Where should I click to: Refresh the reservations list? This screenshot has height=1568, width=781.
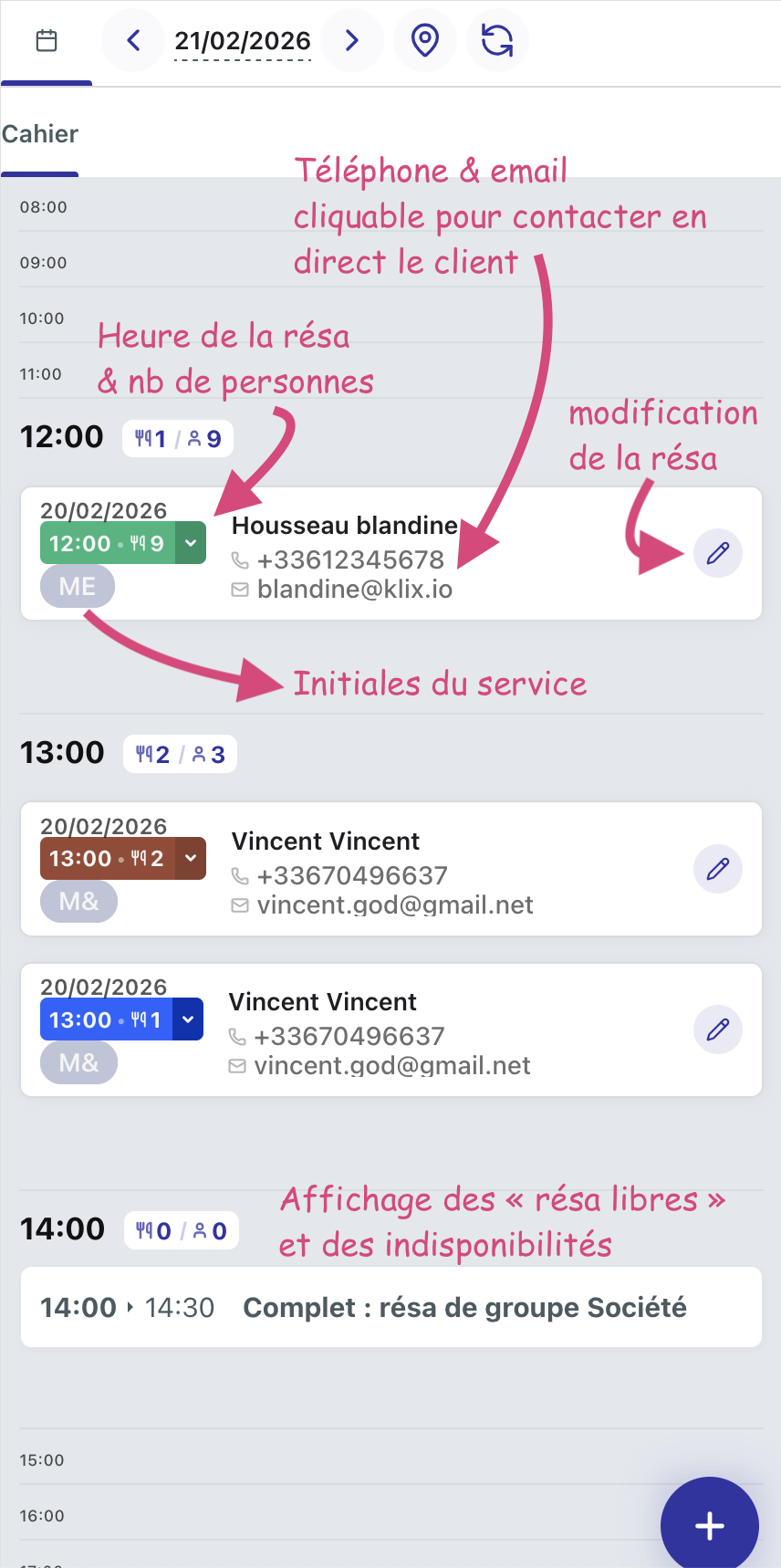tap(497, 41)
